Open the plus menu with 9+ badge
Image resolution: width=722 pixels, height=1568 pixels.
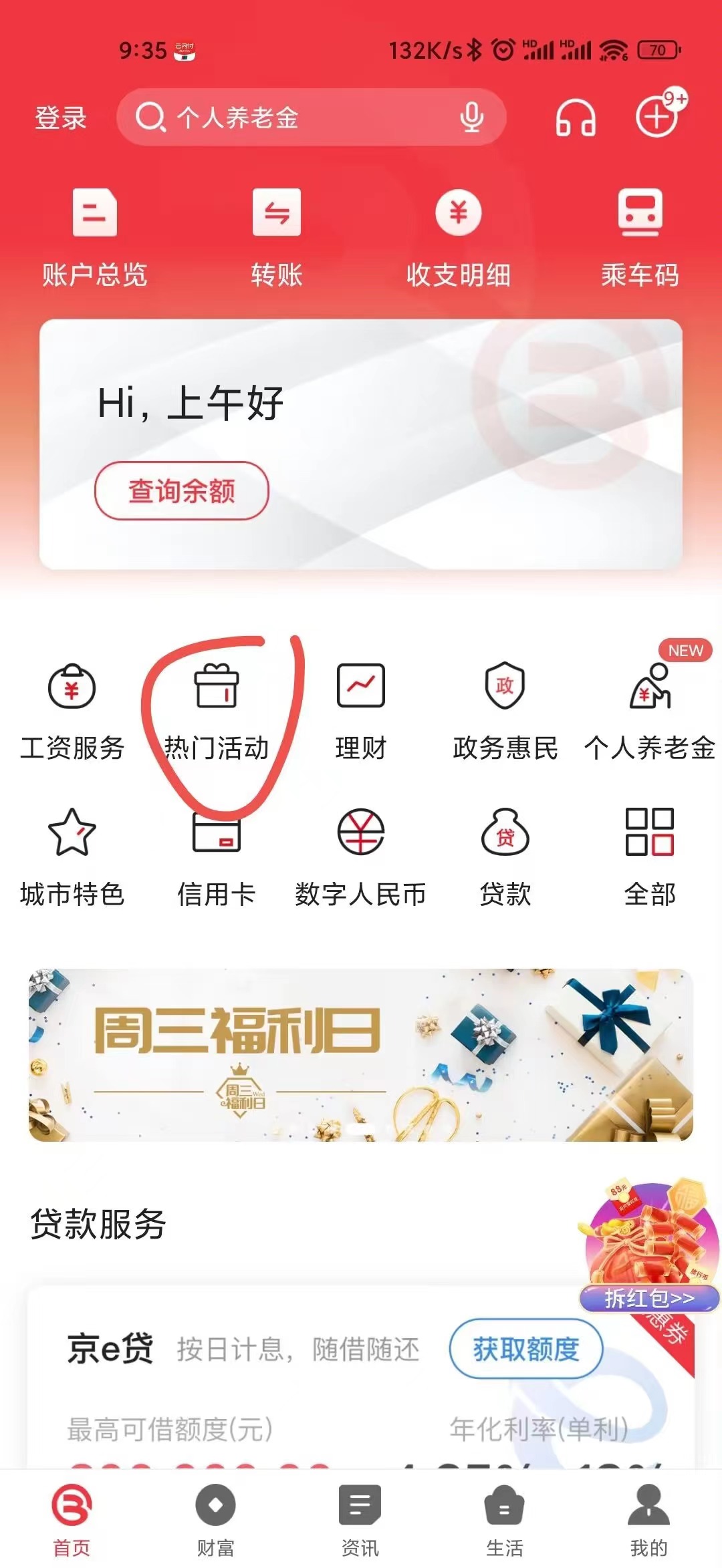(x=657, y=118)
